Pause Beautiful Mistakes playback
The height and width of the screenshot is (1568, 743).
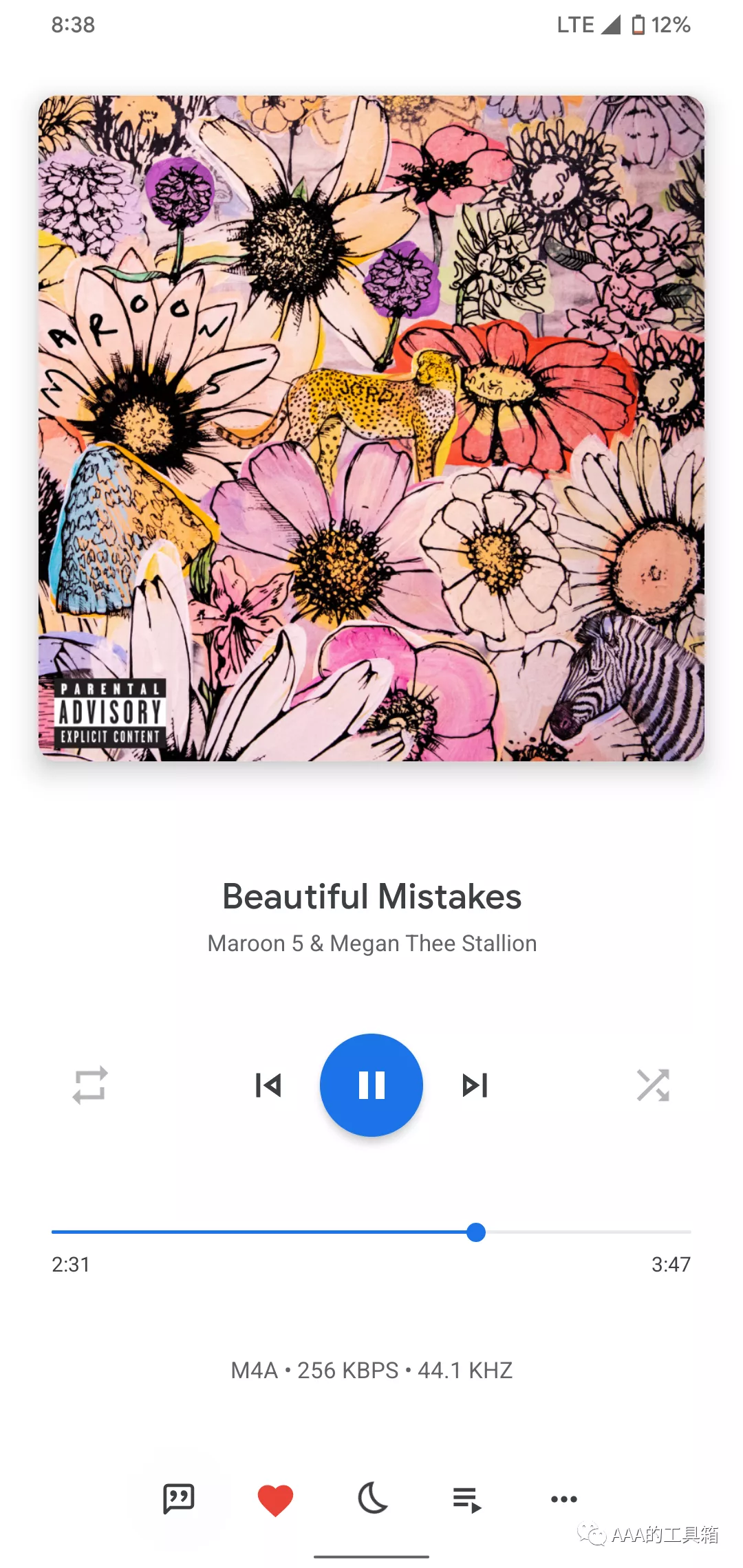(371, 1085)
